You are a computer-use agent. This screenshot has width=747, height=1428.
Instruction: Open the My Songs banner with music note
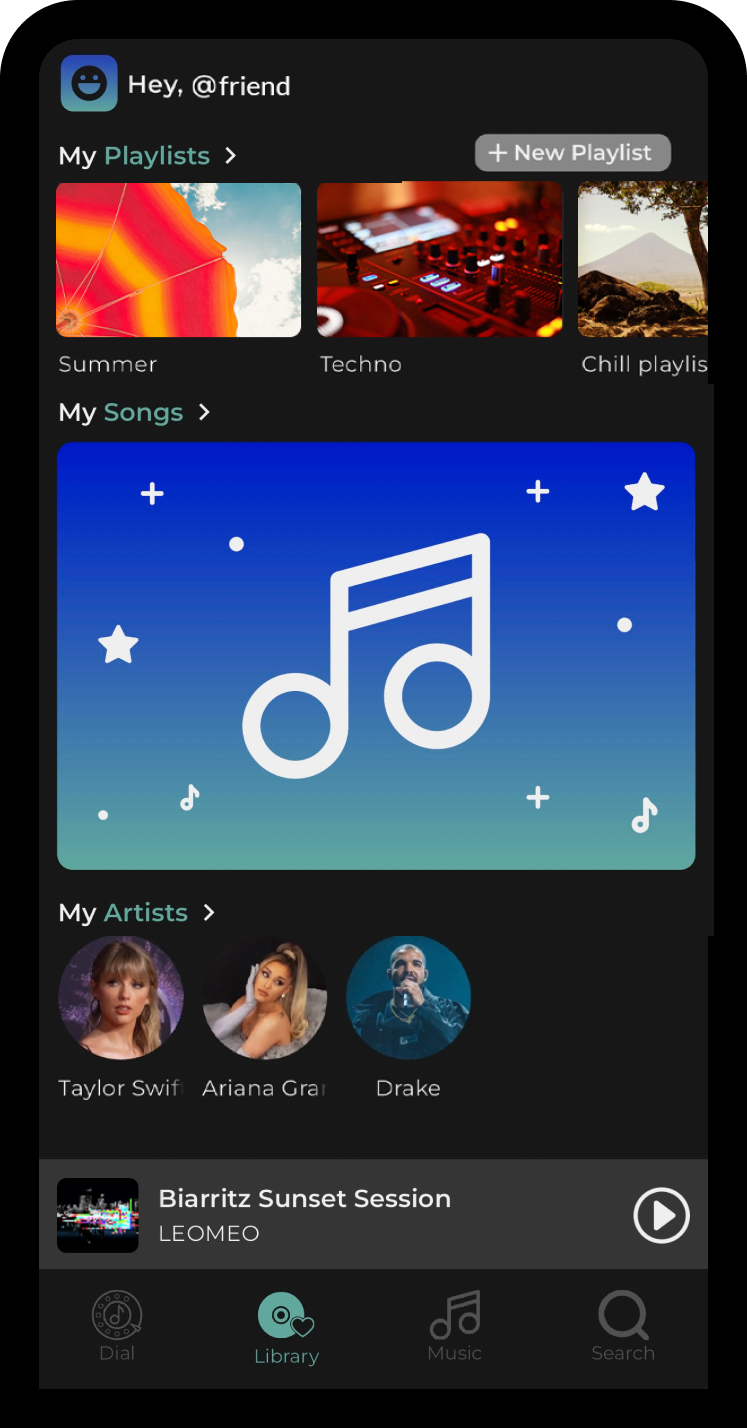click(376, 655)
